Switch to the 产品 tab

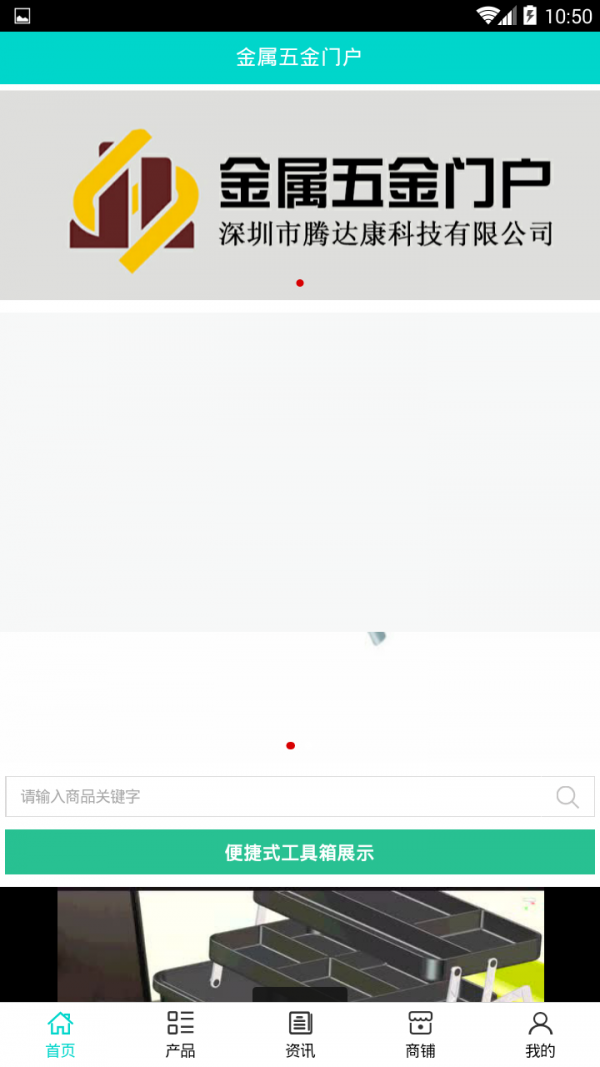[x=180, y=1034]
